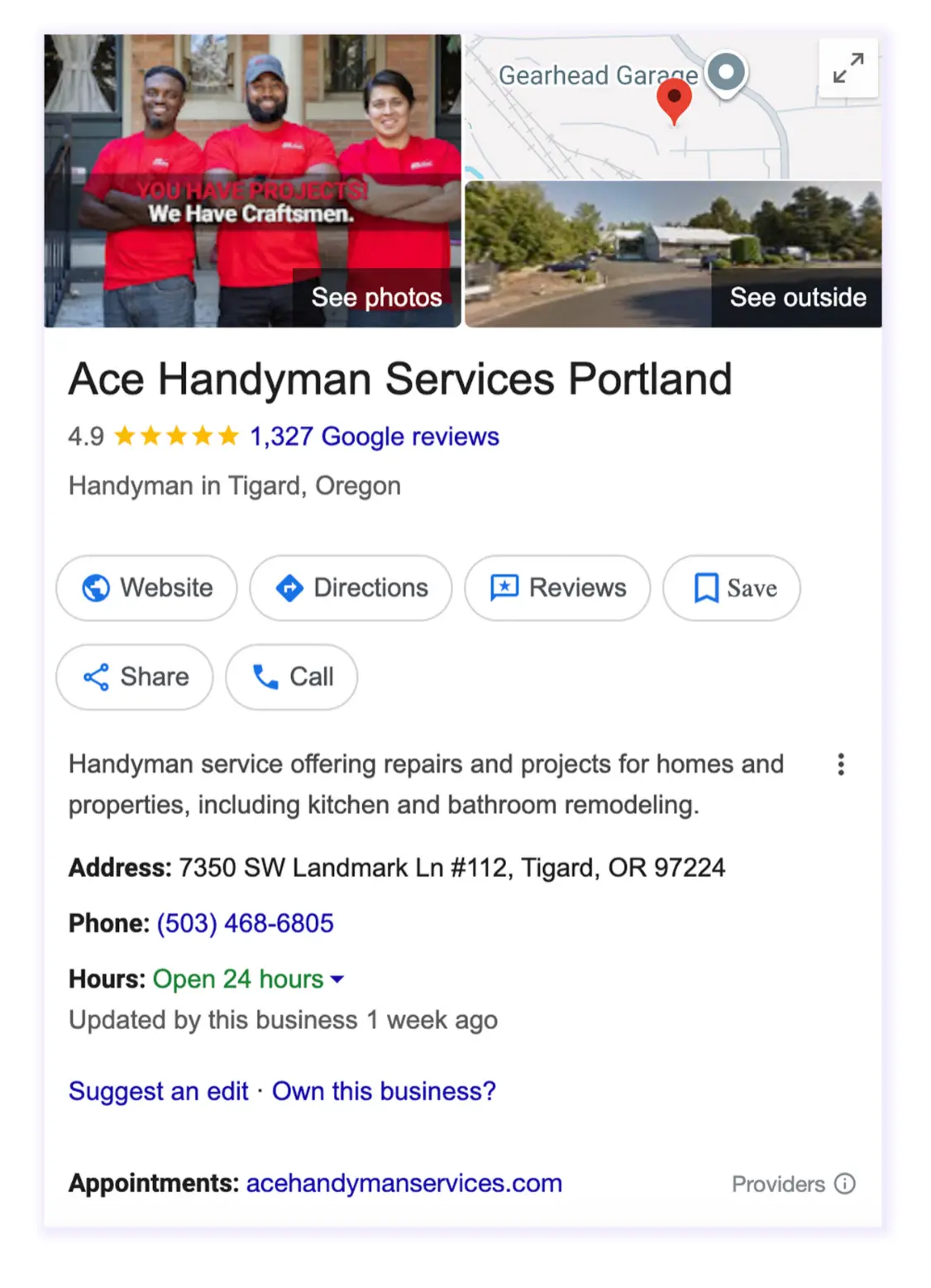Open acehandymanservices.com for appointments
Viewport: 931px width, 1288px height.
pos(403,1184)
